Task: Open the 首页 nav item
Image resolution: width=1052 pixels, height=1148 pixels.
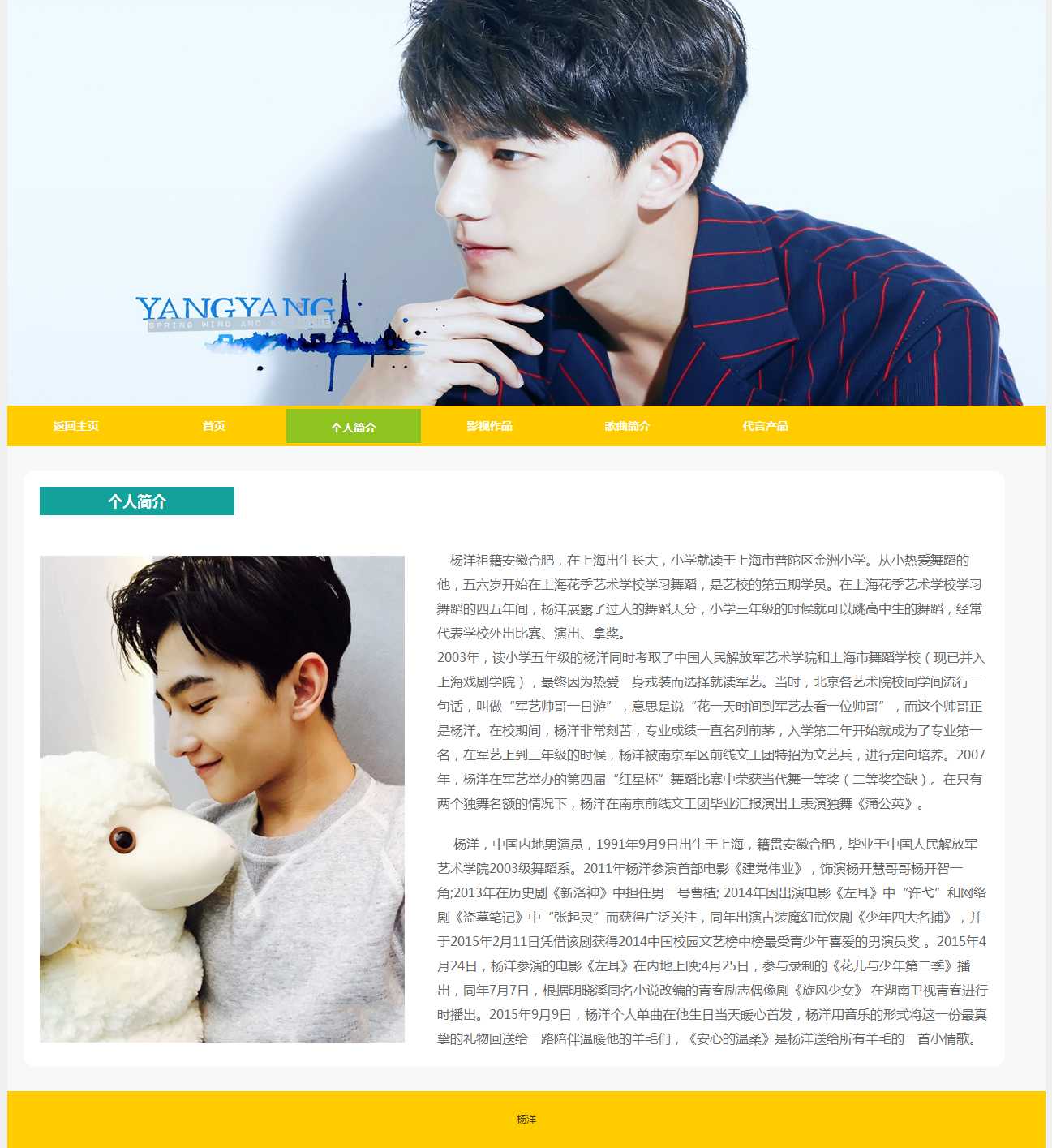Action: pyautogui.click(x=214, y=426)
